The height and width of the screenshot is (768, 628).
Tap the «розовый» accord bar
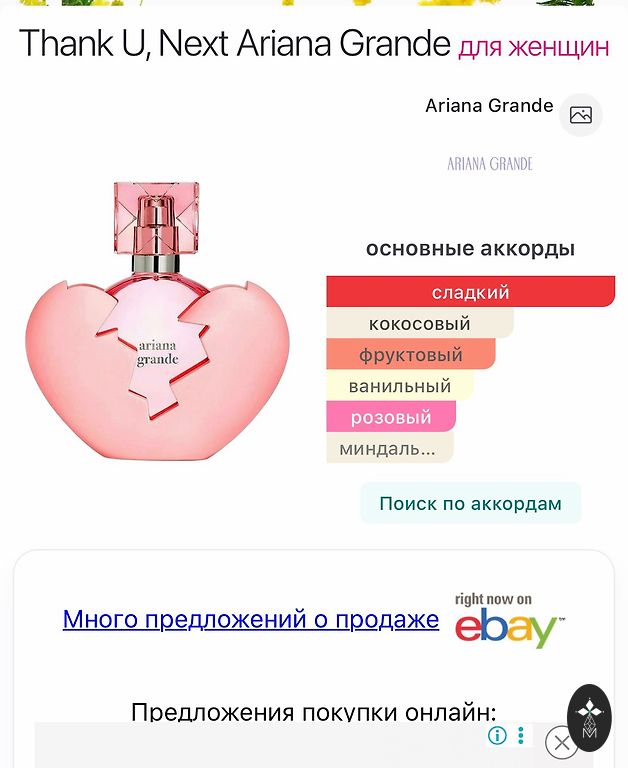[x=391, y=417]
